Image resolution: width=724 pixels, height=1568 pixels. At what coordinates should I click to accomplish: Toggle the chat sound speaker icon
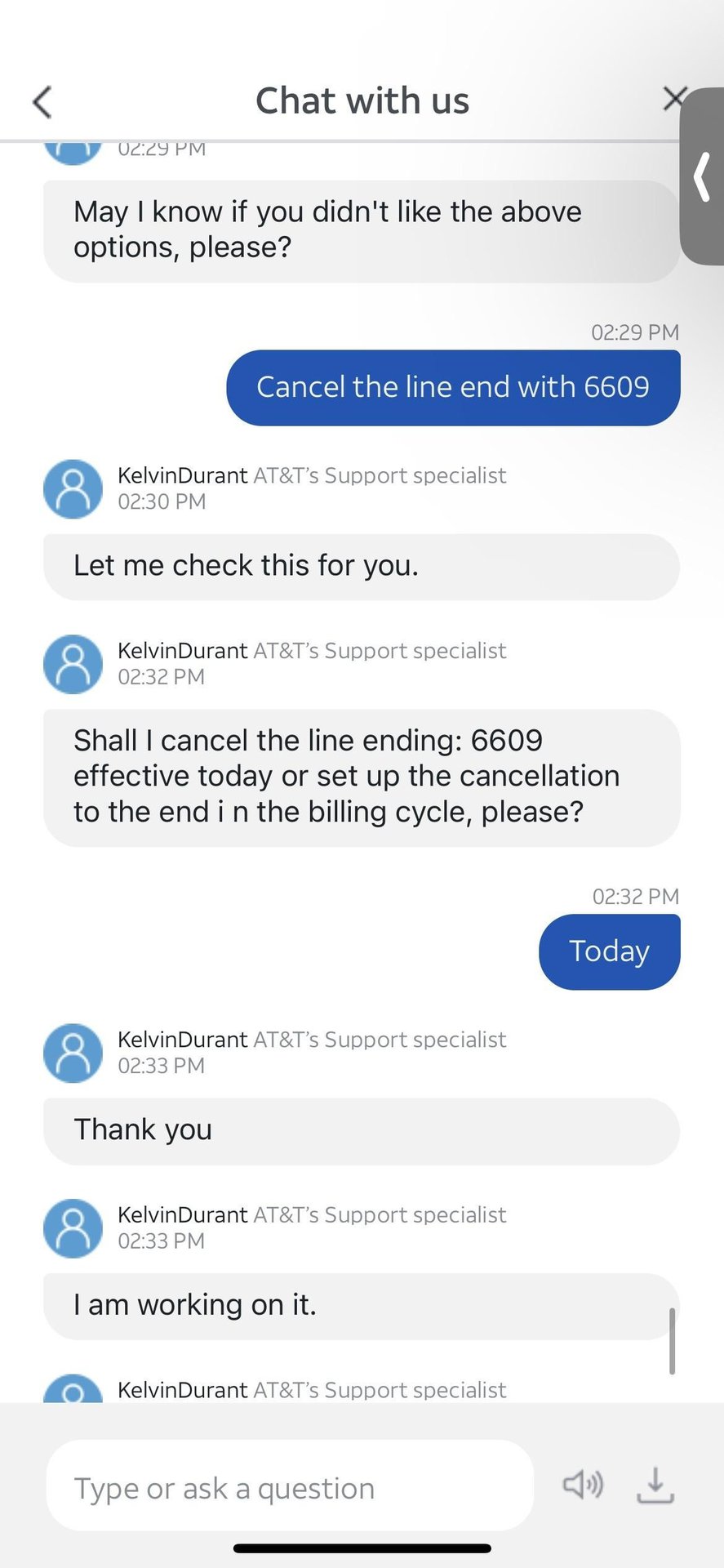point(583,1484)
